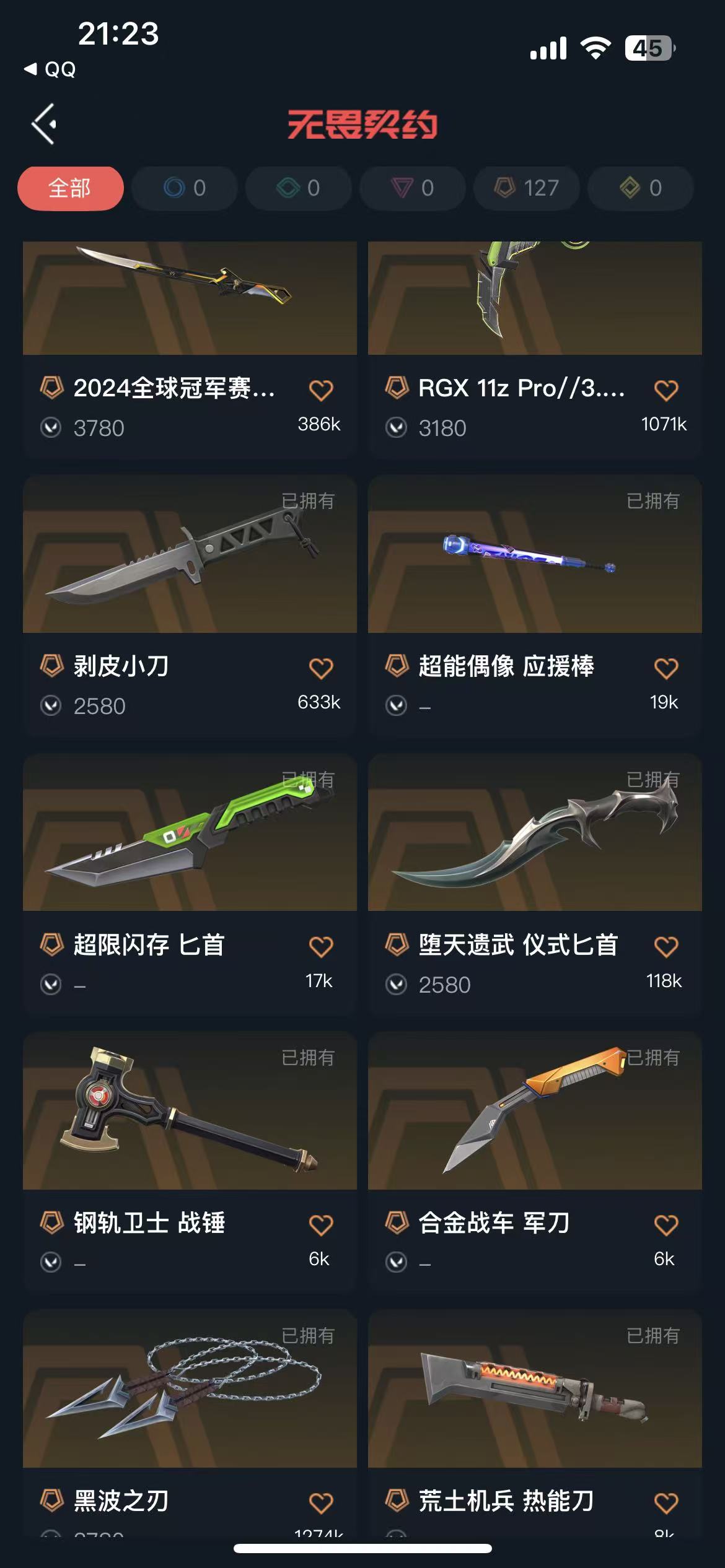Like the 2024全球冠军赛 skin
This screenshot has height=1568, width=725.
coord(321,390)
